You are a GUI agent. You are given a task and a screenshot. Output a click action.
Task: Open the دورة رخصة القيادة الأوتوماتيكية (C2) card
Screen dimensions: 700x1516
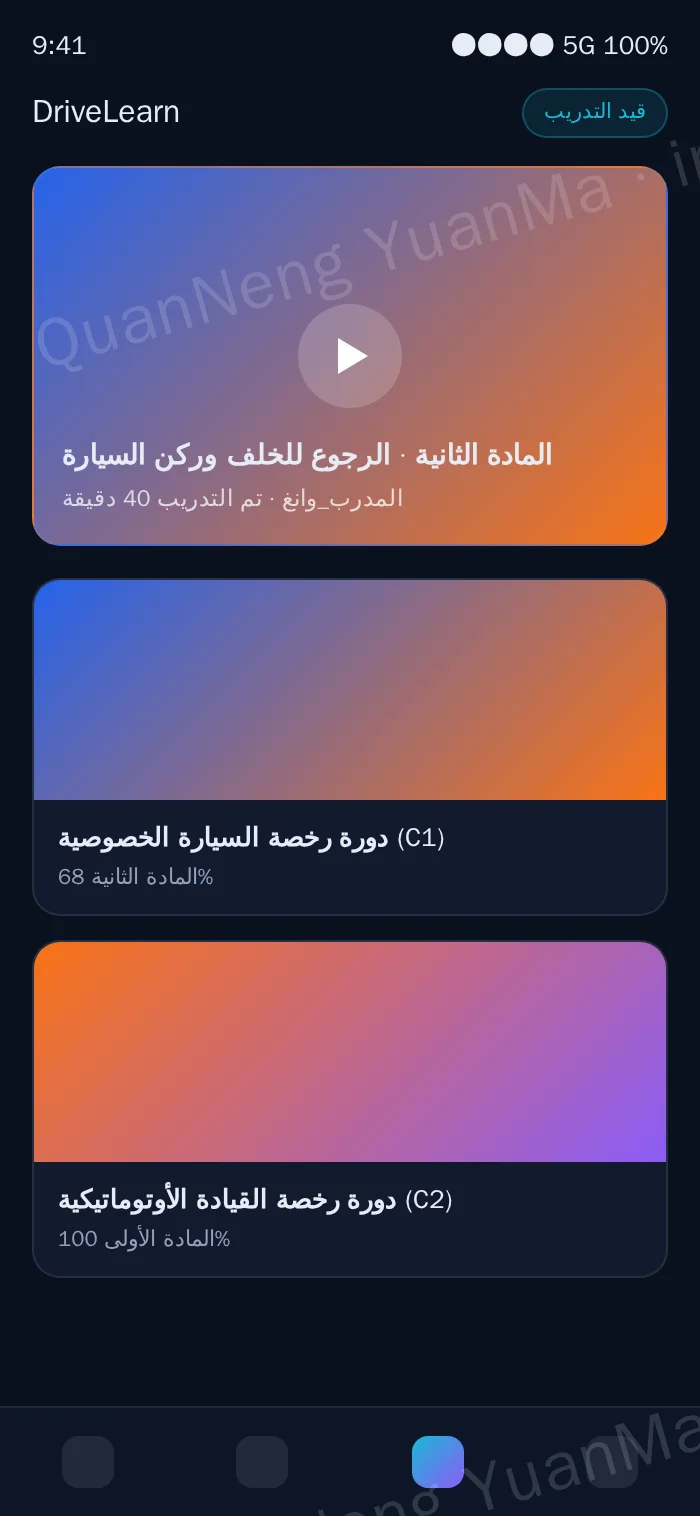[x=350, y=1109]
